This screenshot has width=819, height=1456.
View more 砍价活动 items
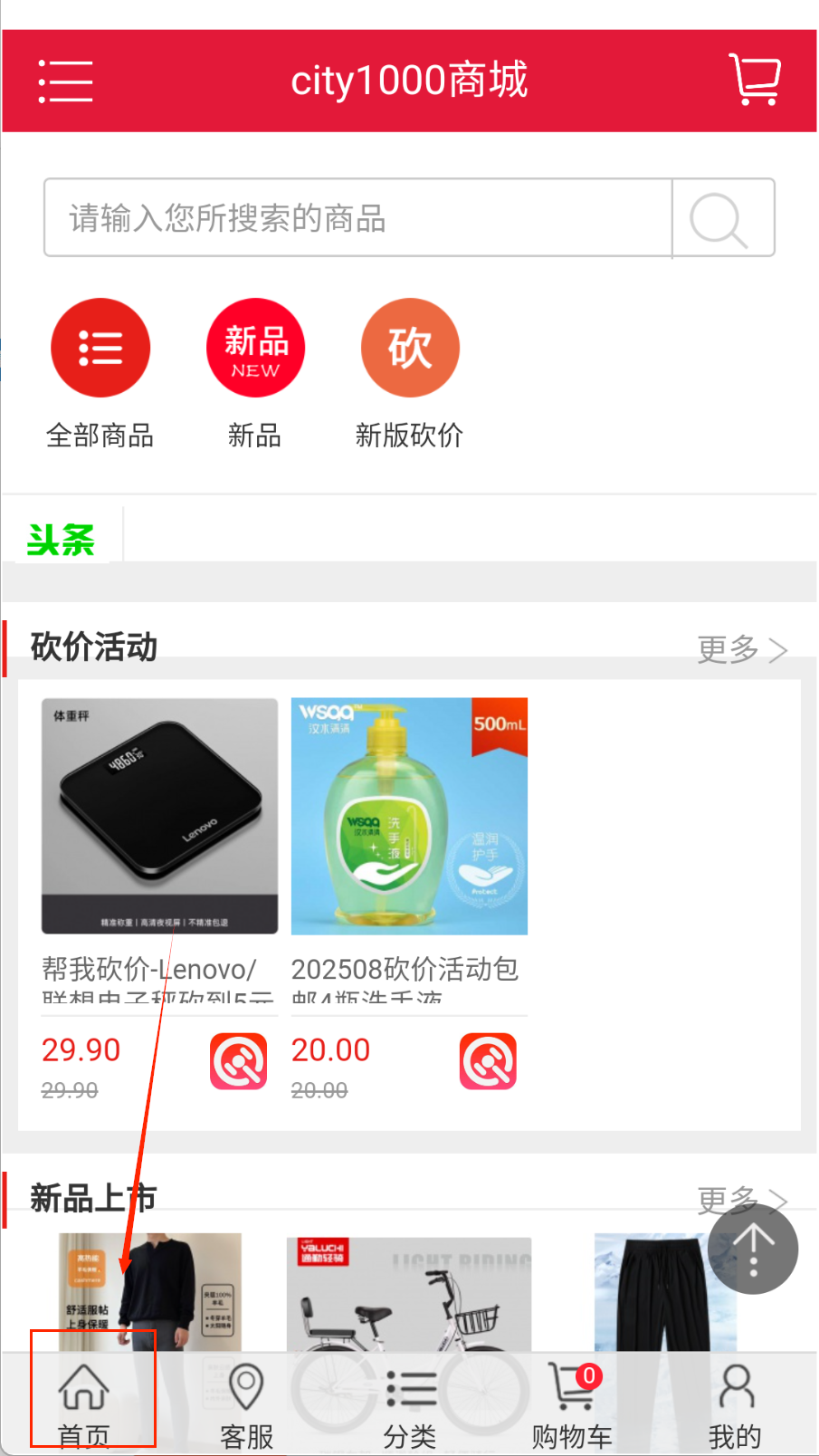(741, 649)
